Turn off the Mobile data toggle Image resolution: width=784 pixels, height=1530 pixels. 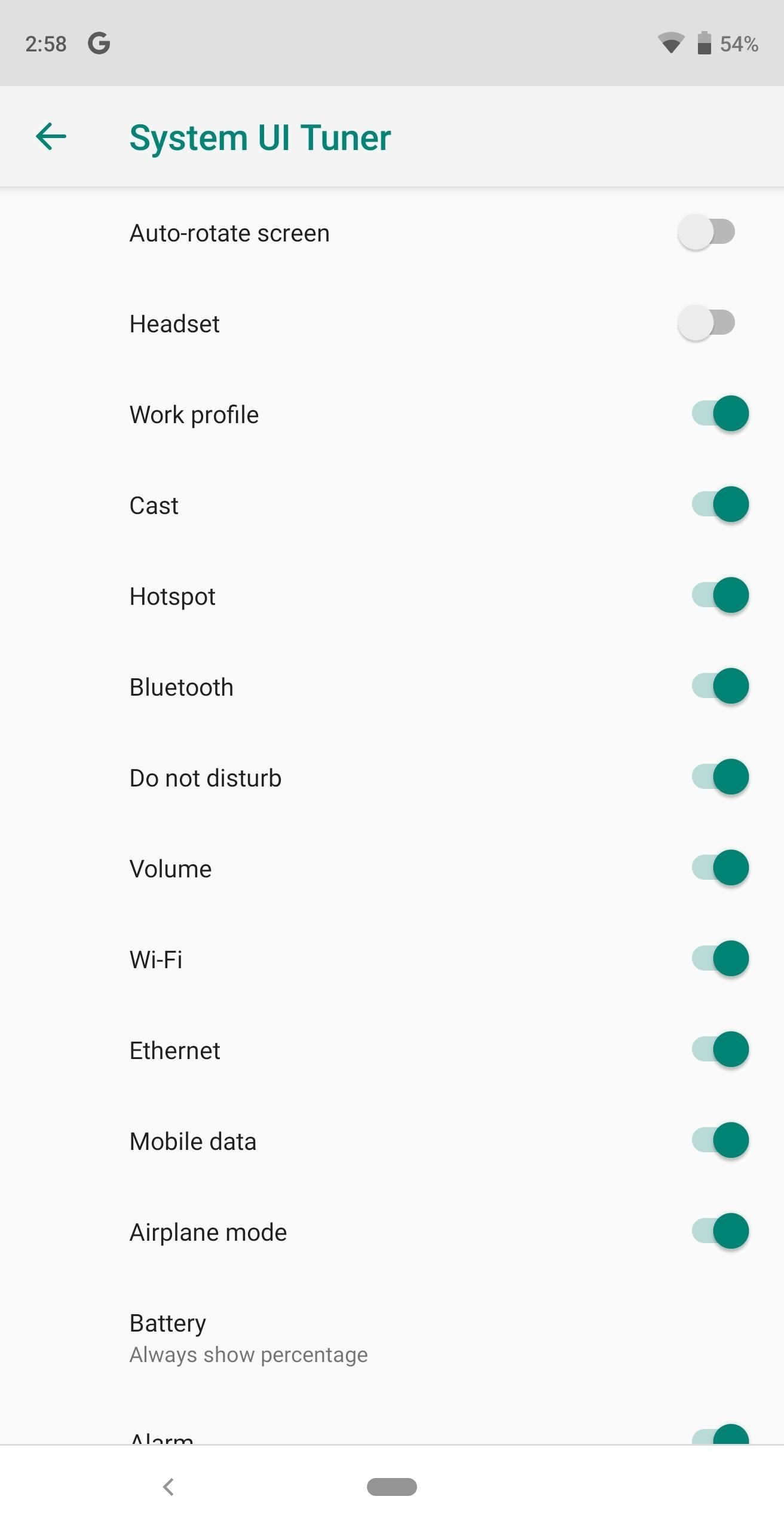[719, 1140]
